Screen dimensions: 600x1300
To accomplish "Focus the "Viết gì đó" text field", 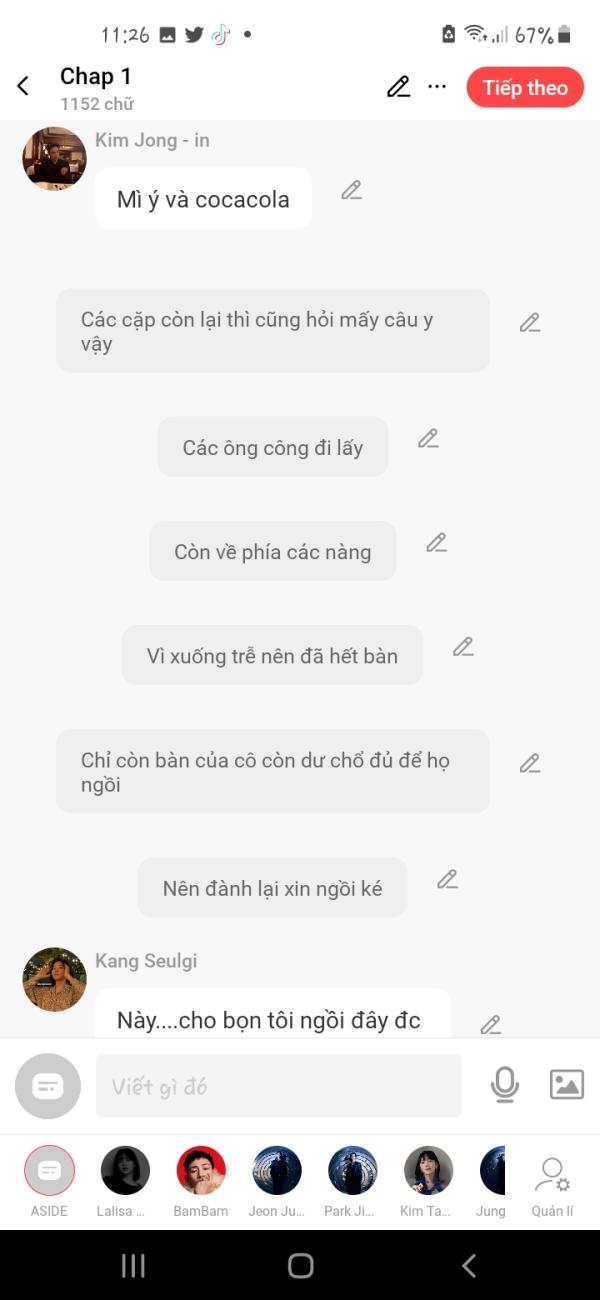I will (x=278, y=1086).
